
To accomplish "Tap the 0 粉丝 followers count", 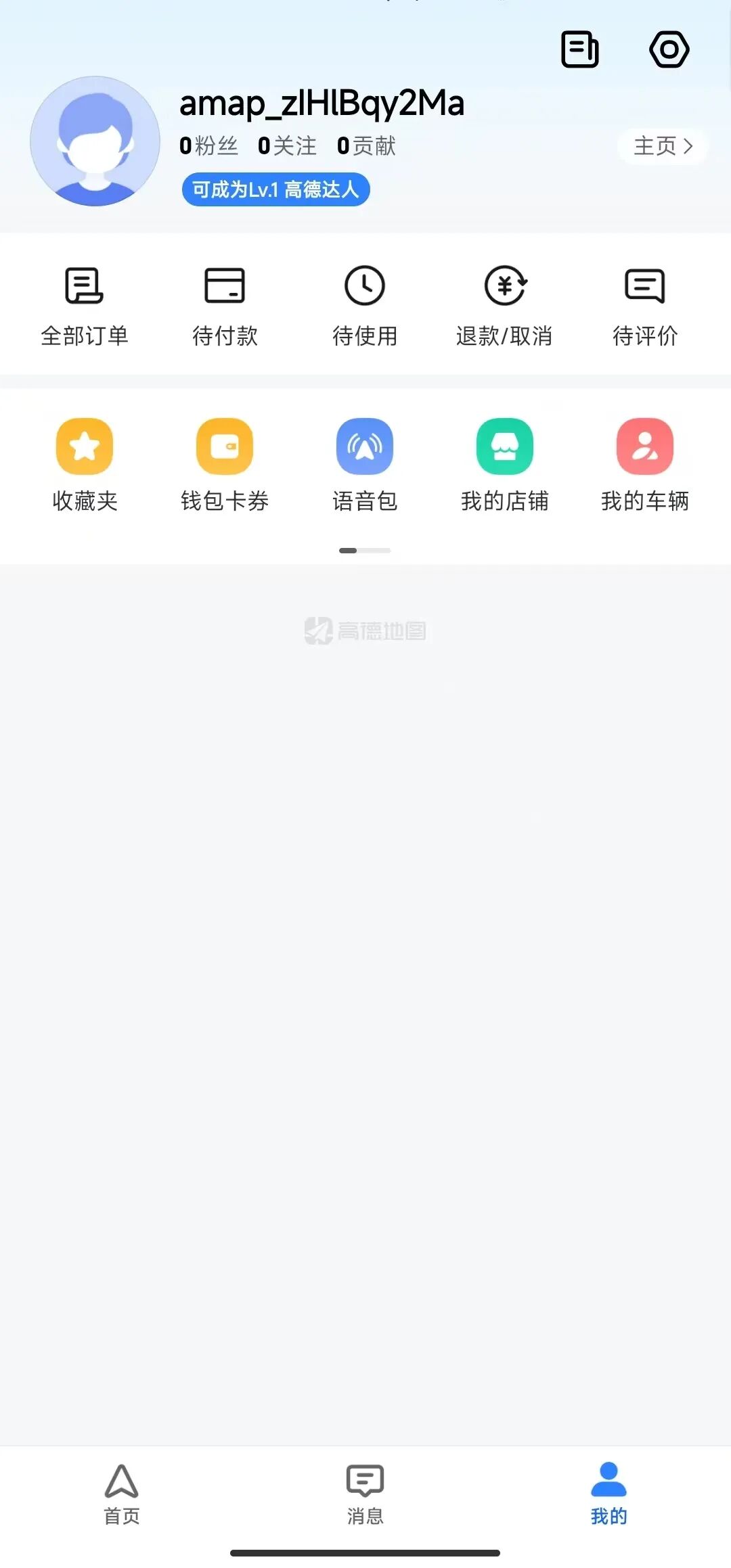I will 208,145.
